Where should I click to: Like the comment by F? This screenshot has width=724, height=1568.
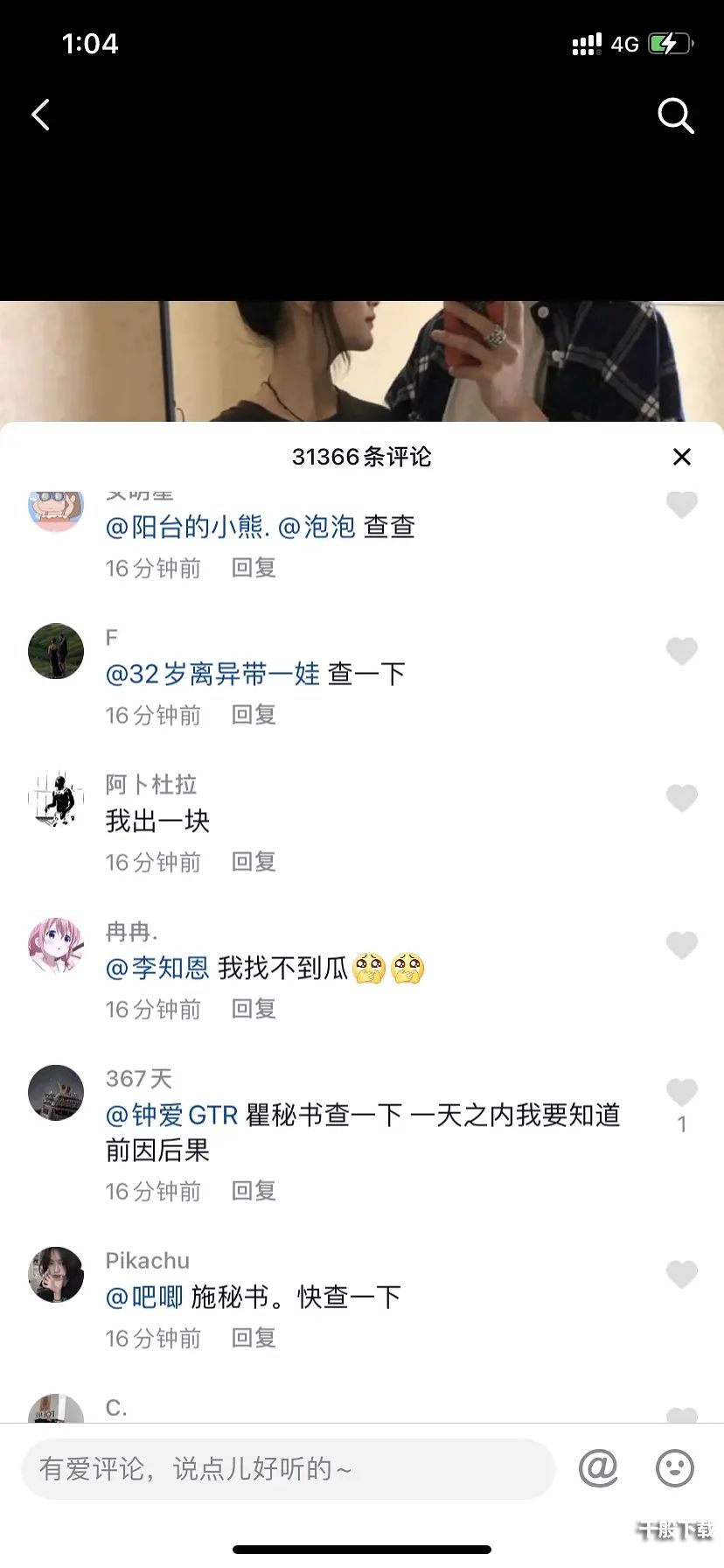[682, 651]
